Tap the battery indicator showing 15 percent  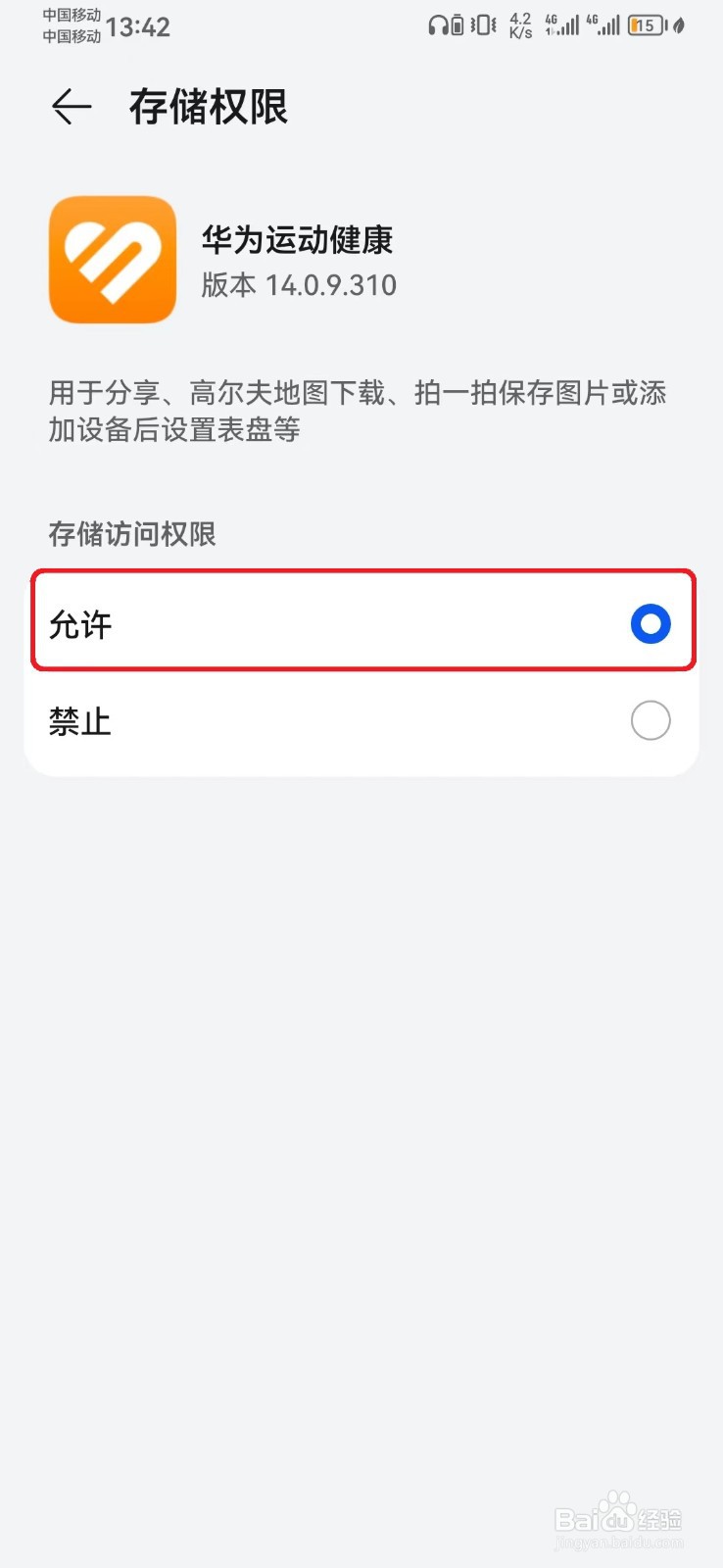coord(647,25)
